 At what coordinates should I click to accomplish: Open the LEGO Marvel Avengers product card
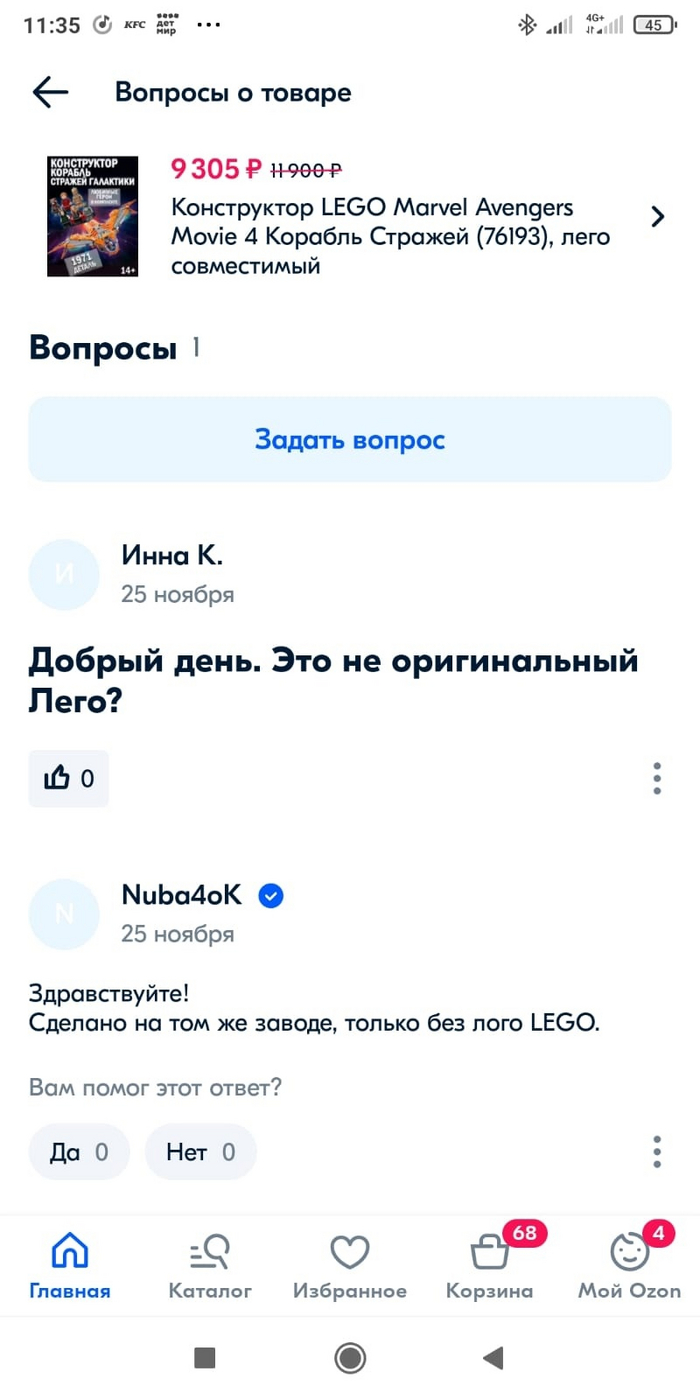point(390,218)
